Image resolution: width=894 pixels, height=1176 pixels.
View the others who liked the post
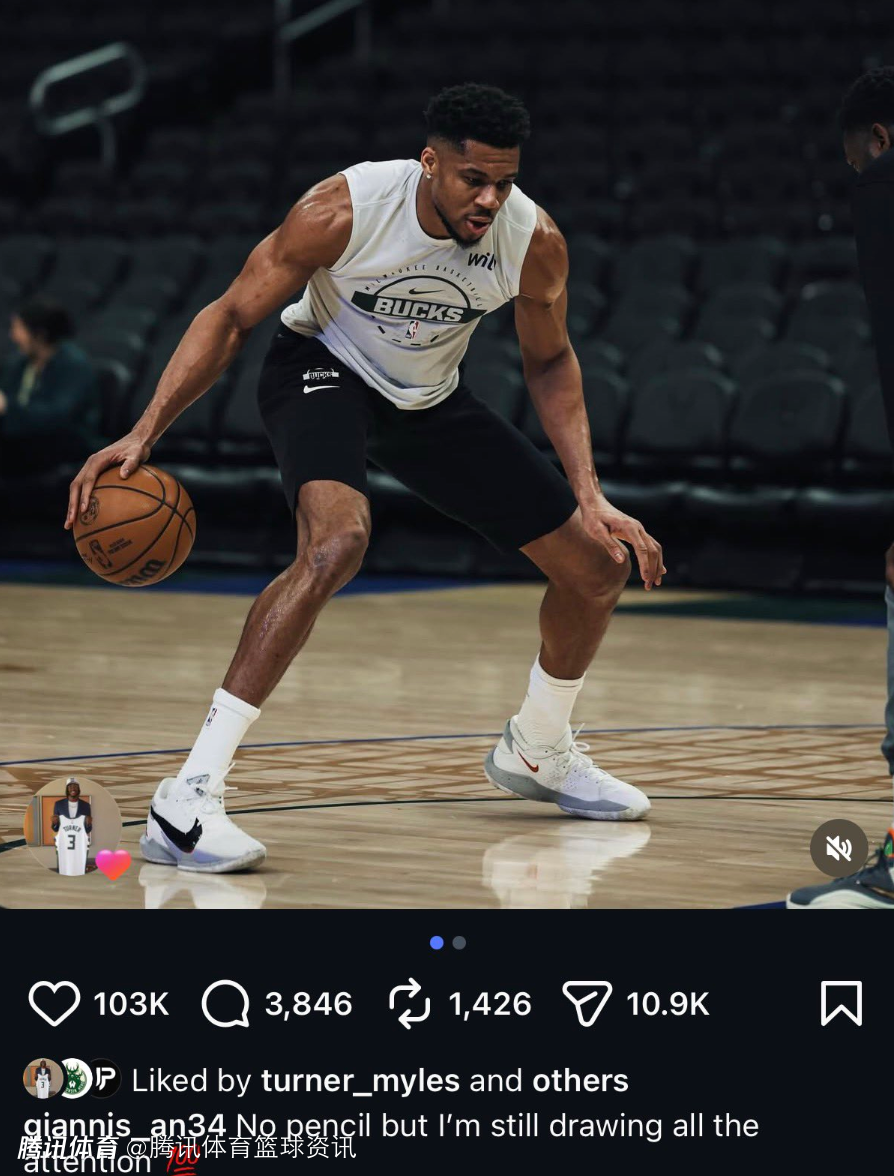[x=580, y=1080]
